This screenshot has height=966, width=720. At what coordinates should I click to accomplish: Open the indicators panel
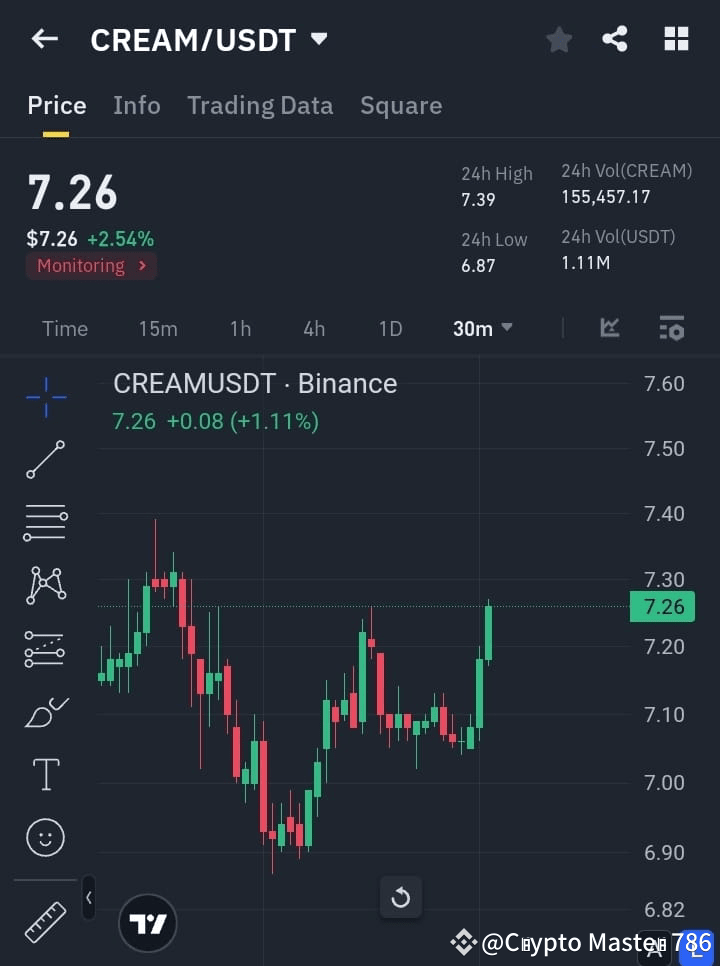(x=609, y=328)
